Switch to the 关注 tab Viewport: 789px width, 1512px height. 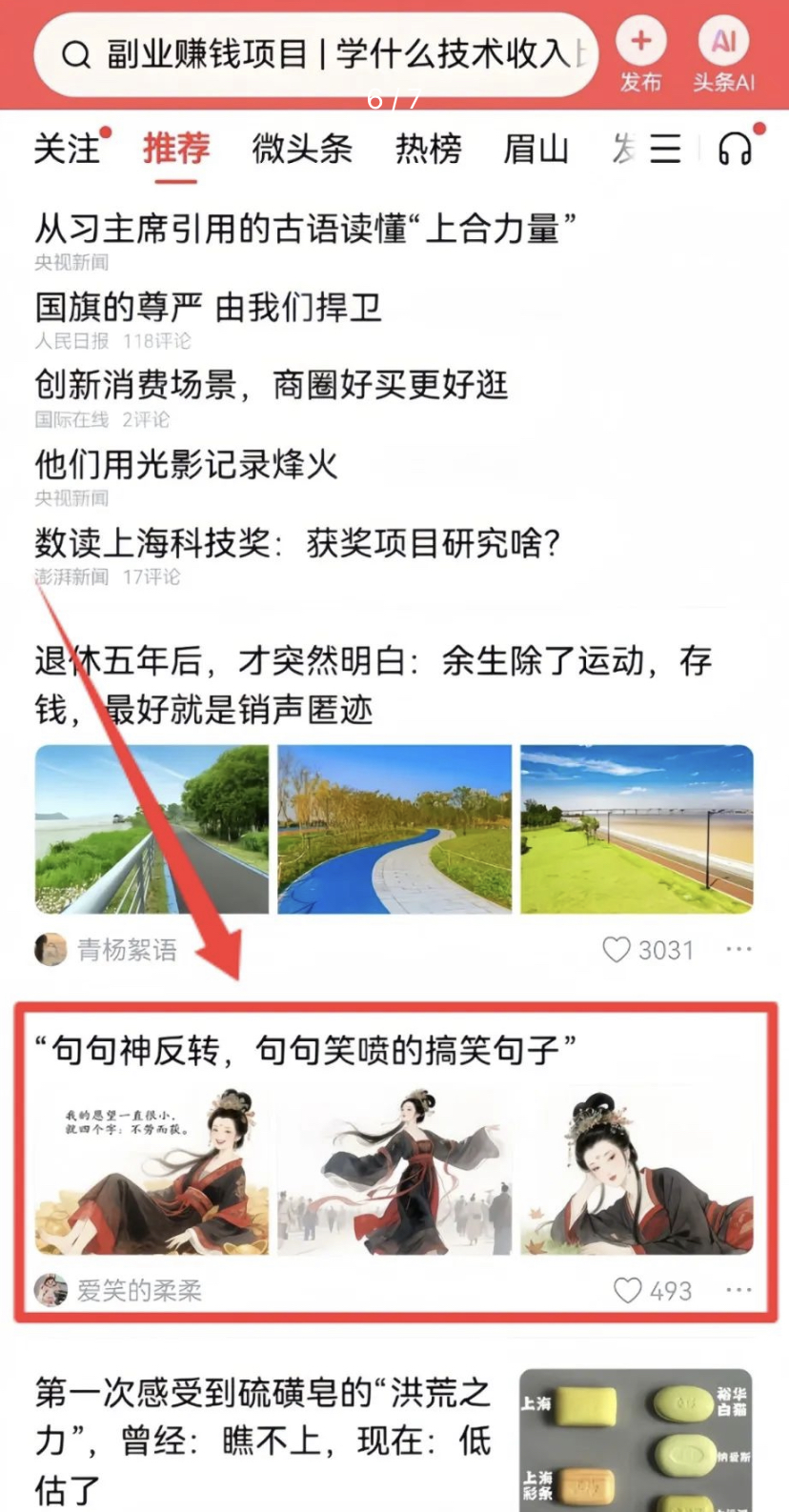[68, 150]
